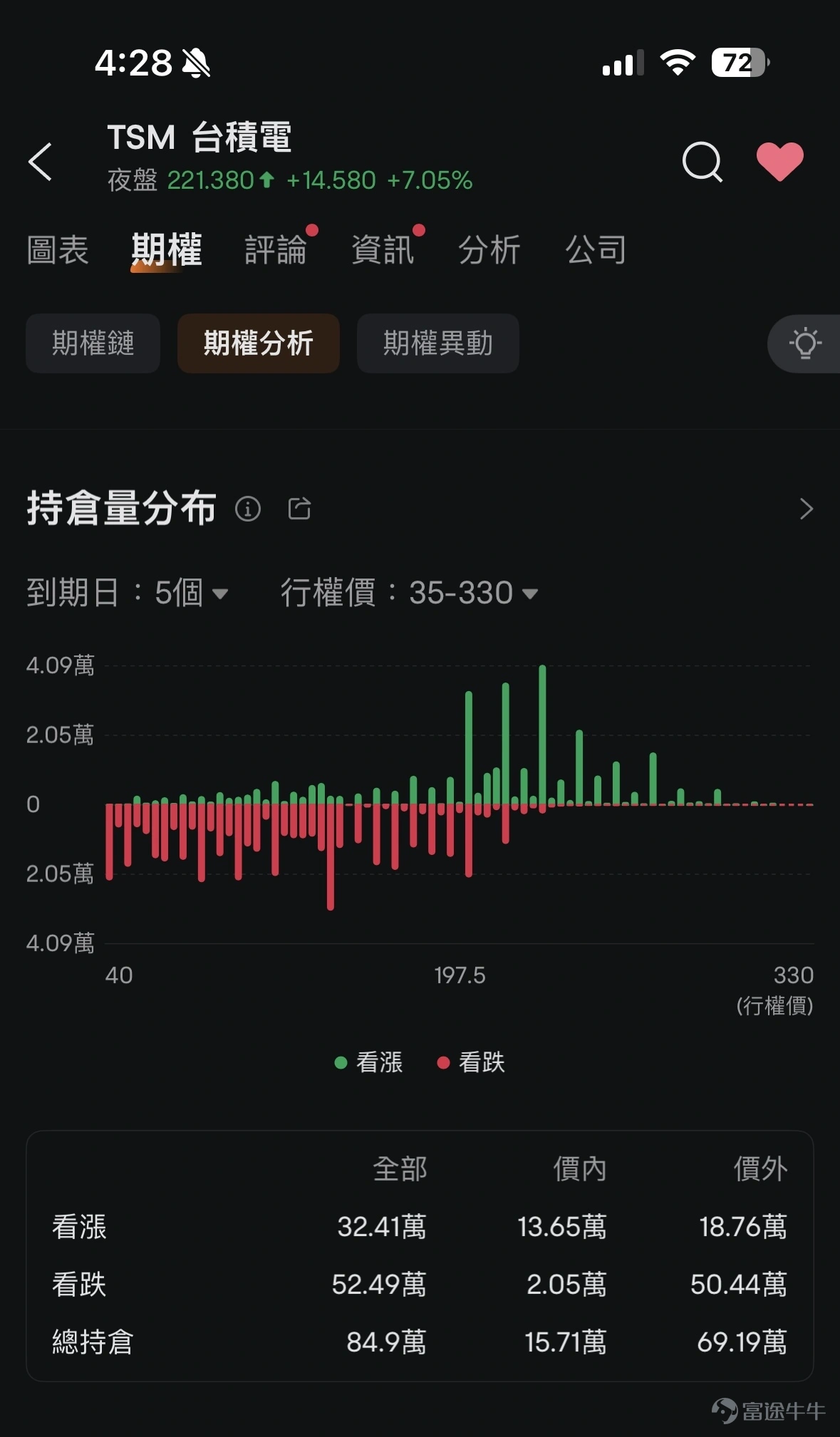Open the 到期日 dropdown
Image resolution: width=840 pixels, height=1437 pixels.
pyautogui.click(x=128, y=593)
